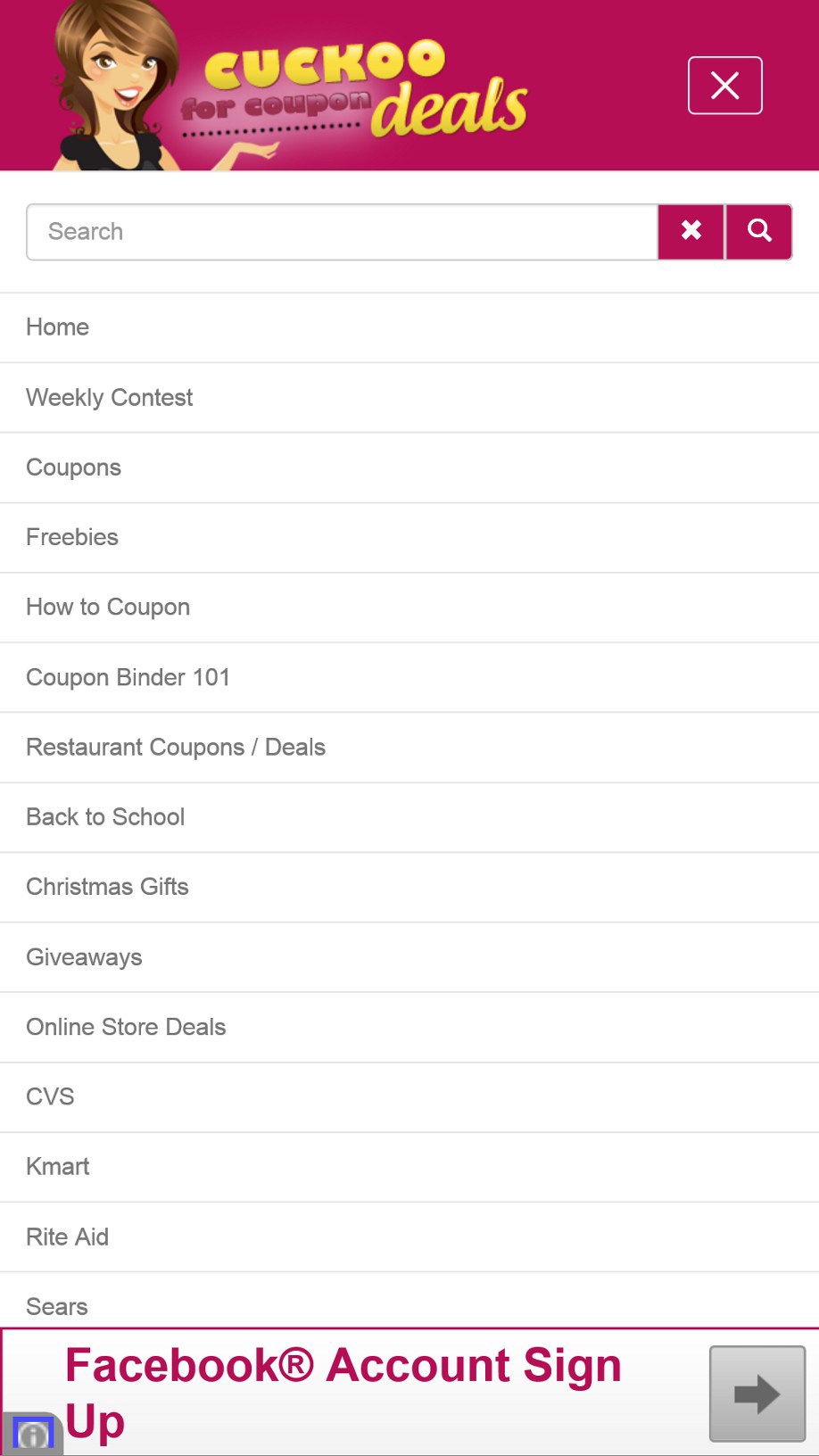This screenshot has width=819, height=1456.
Task: View Freebies
Action: pyautogui.click(x=72, y=537)
